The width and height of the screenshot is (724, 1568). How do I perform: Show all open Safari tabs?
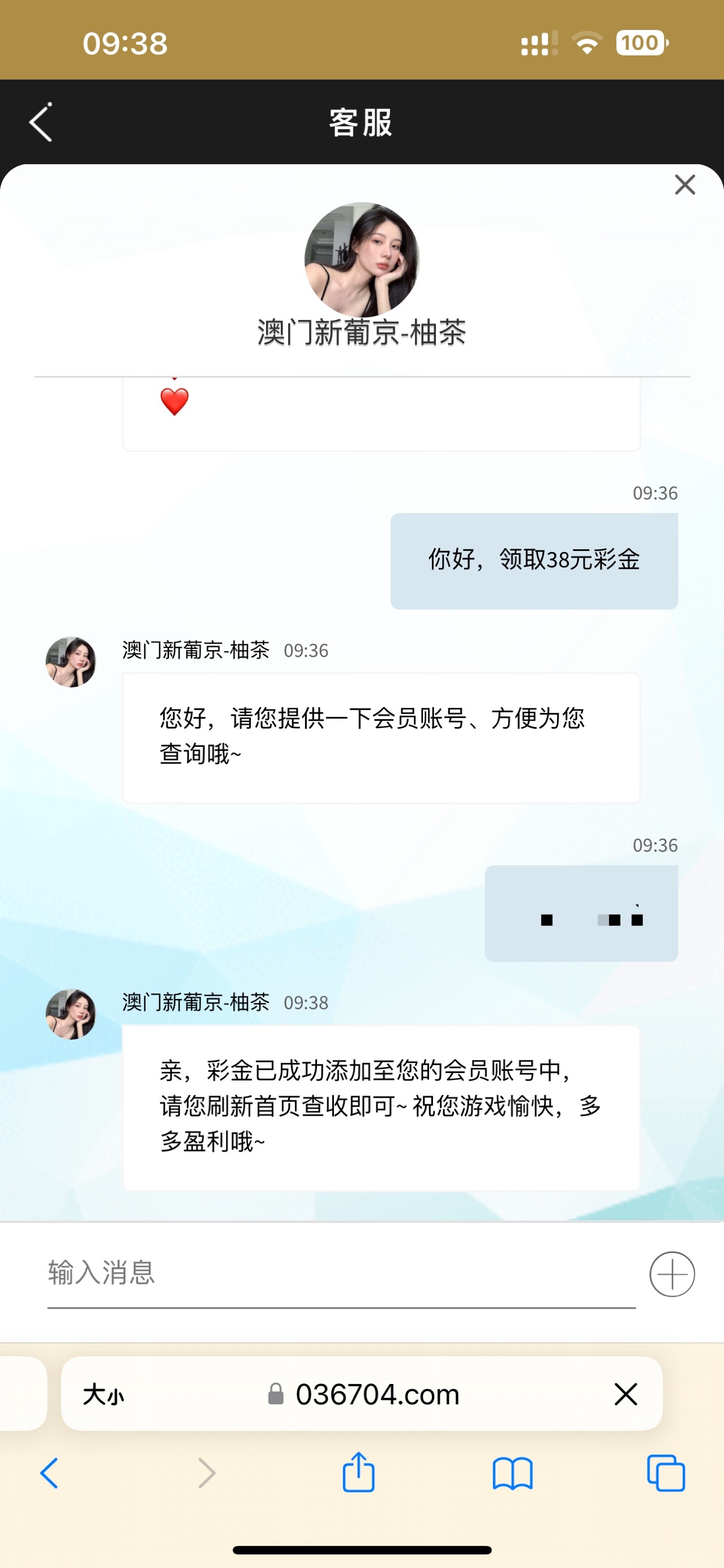point(666,1473)
